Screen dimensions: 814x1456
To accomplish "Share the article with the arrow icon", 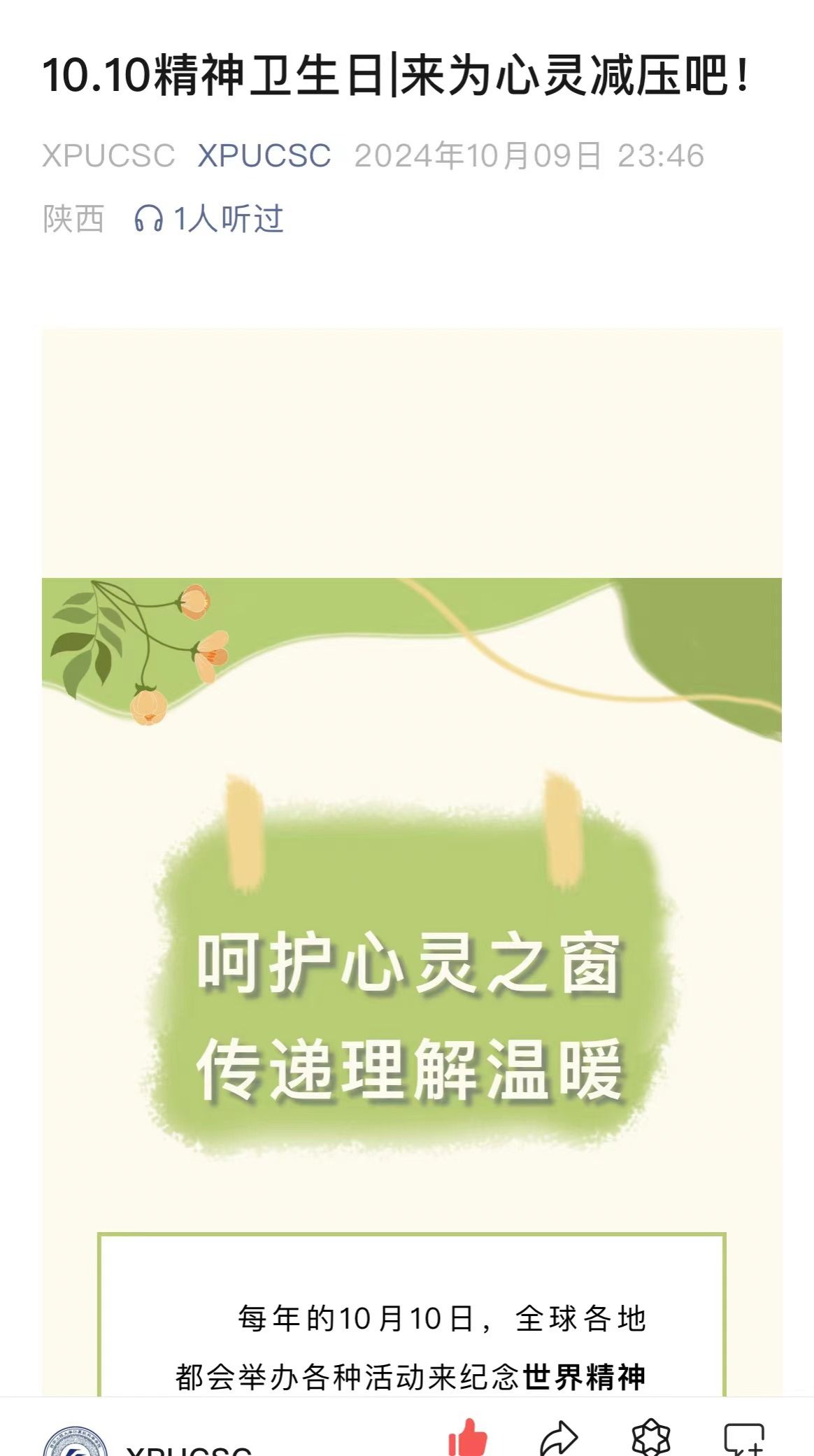I will (559, 1440).
